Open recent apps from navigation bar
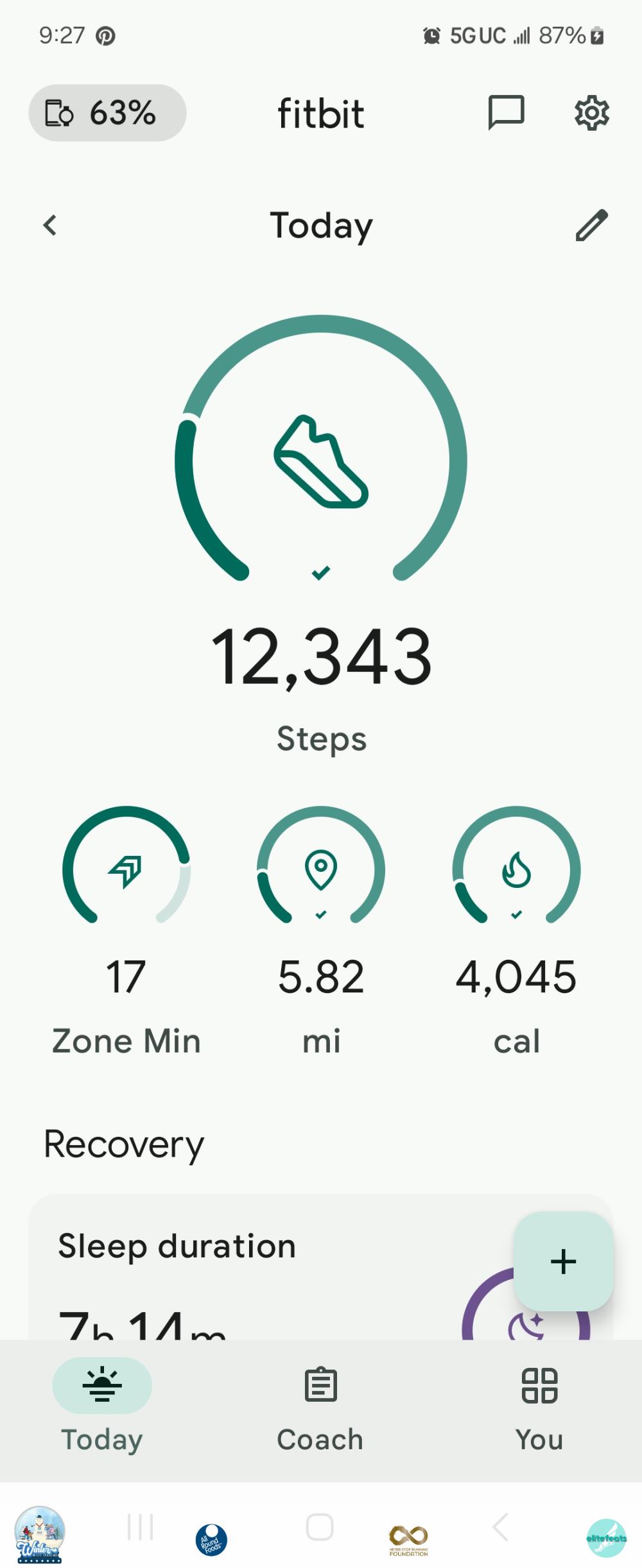The width and height of the screenshot is (642, 1568). (140, 1527)
